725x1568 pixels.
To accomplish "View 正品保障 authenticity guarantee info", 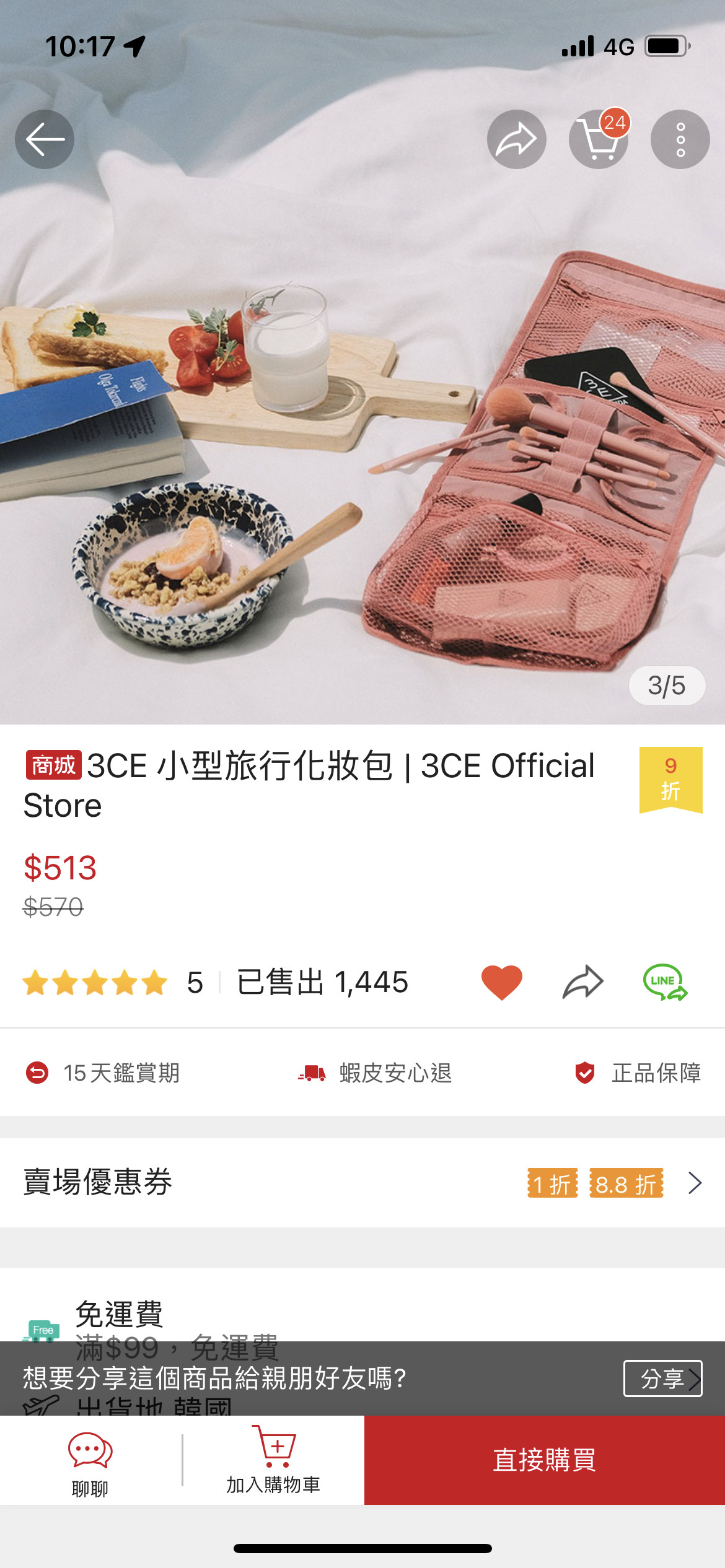I will coord(638,1073).
